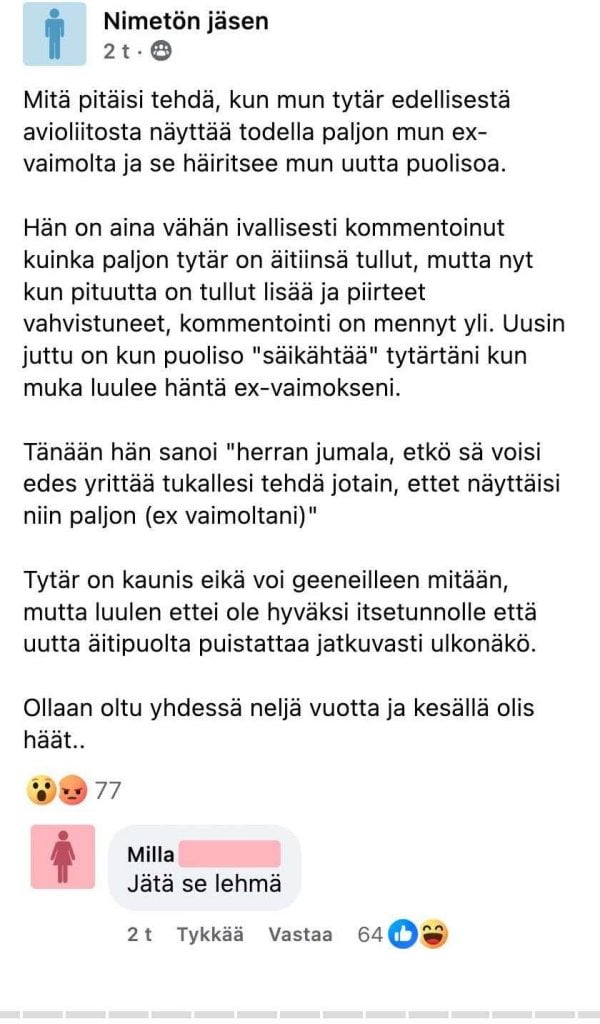Open Milla's profile from her name
600x1024 pixels.
pyautogui.click(x=151, y=854)
